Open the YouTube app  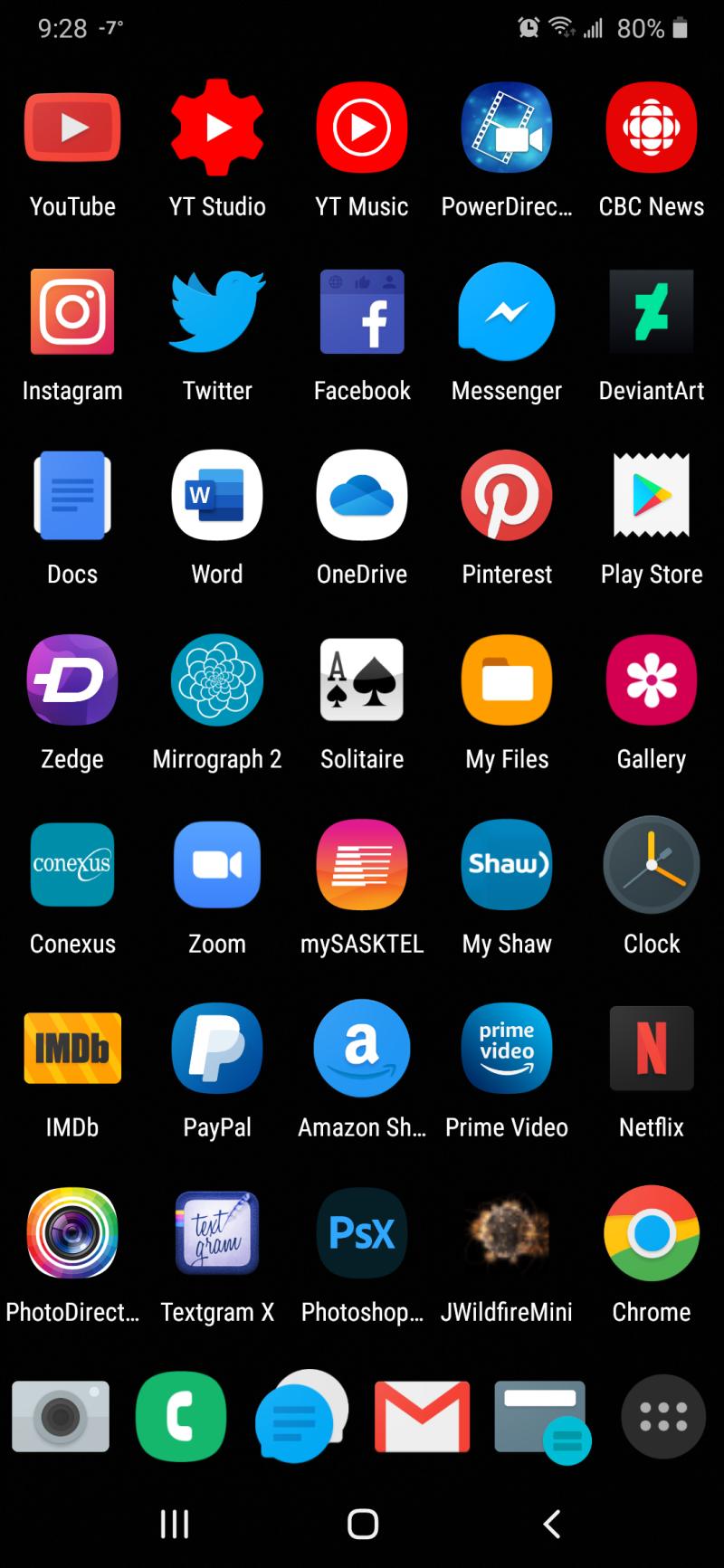72,127
